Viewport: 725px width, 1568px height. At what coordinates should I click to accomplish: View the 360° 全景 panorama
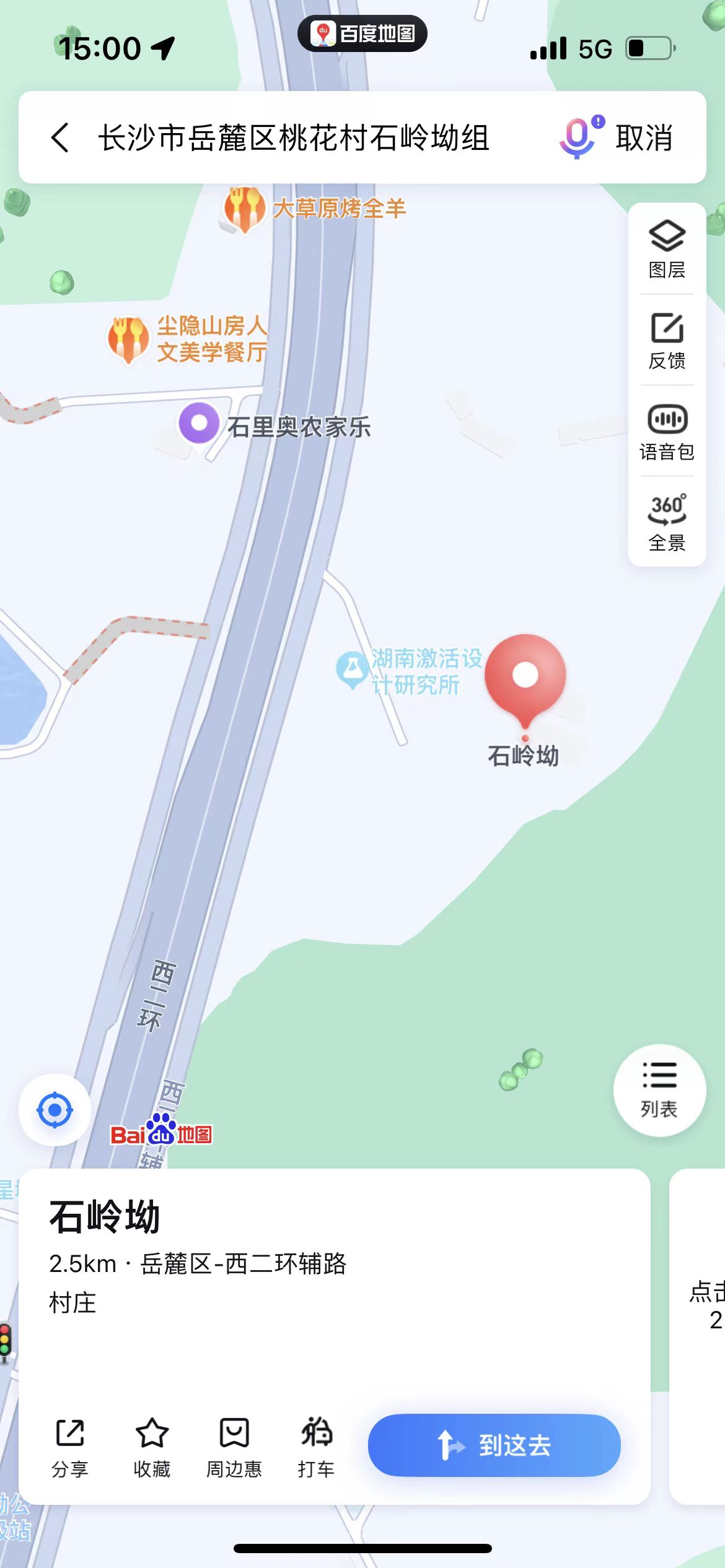pyautogui.click(x=667, y=523)
